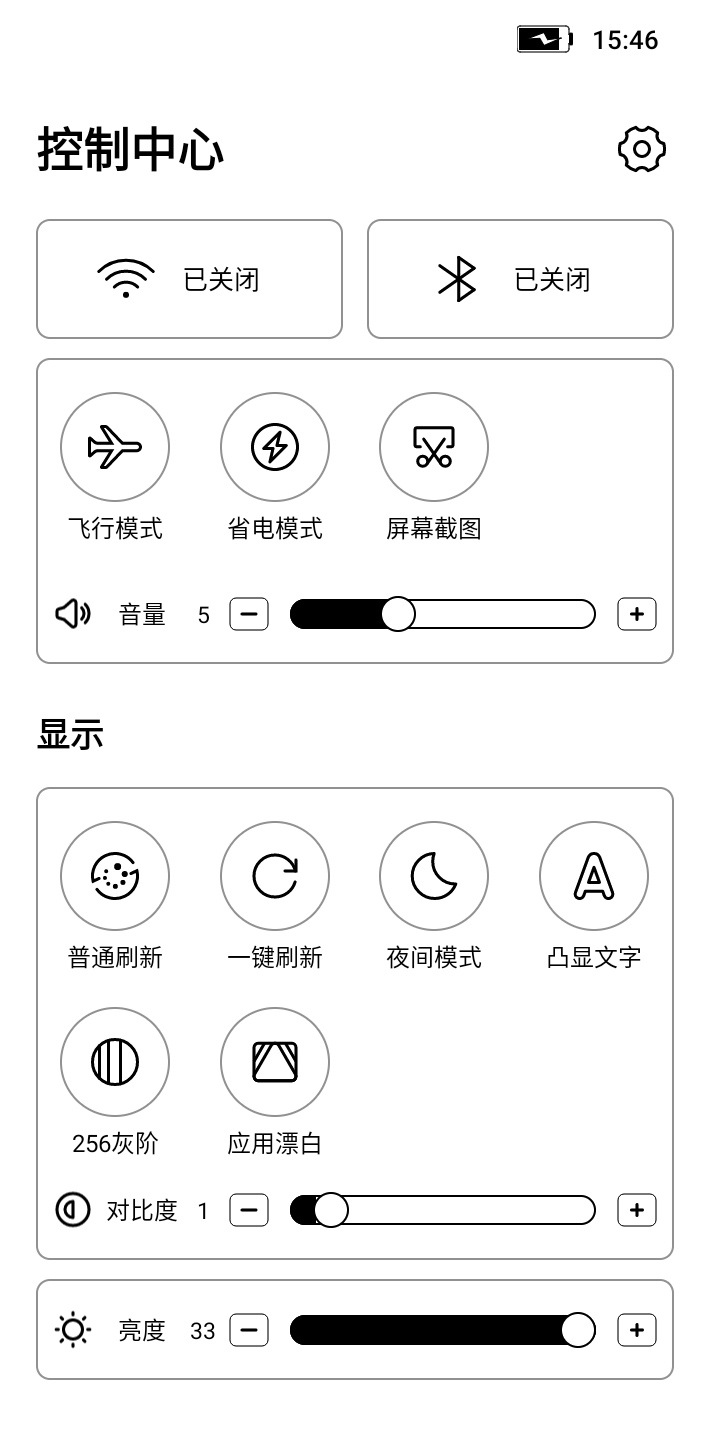The width and height of the screenshot is (712, 1448).
Task: Toggle 凸显文字 text emphasis
Action: pos(594,877)
